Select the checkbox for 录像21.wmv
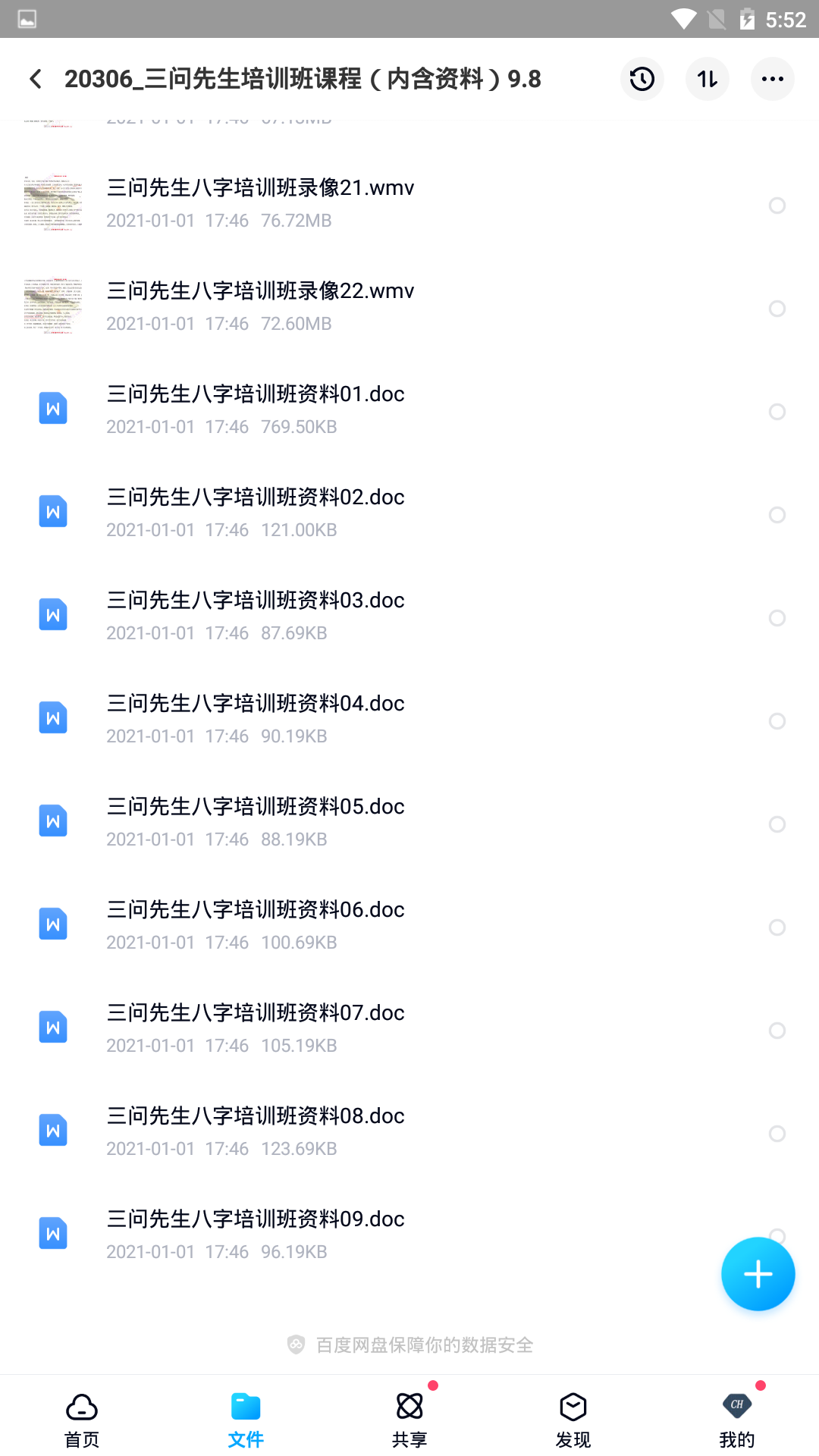The image size is (819, 1456). tap(777, 206)
